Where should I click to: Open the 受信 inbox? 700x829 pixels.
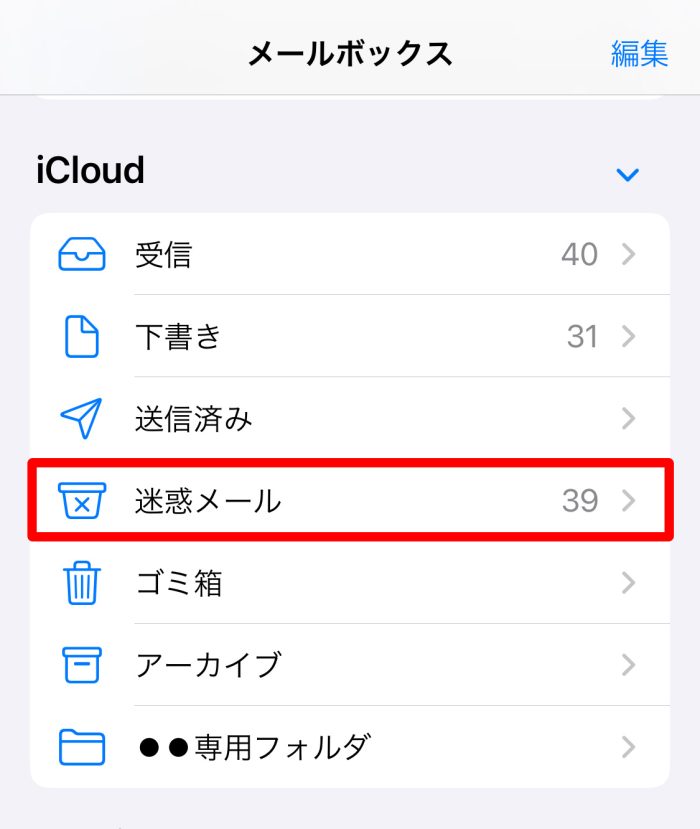350,255
